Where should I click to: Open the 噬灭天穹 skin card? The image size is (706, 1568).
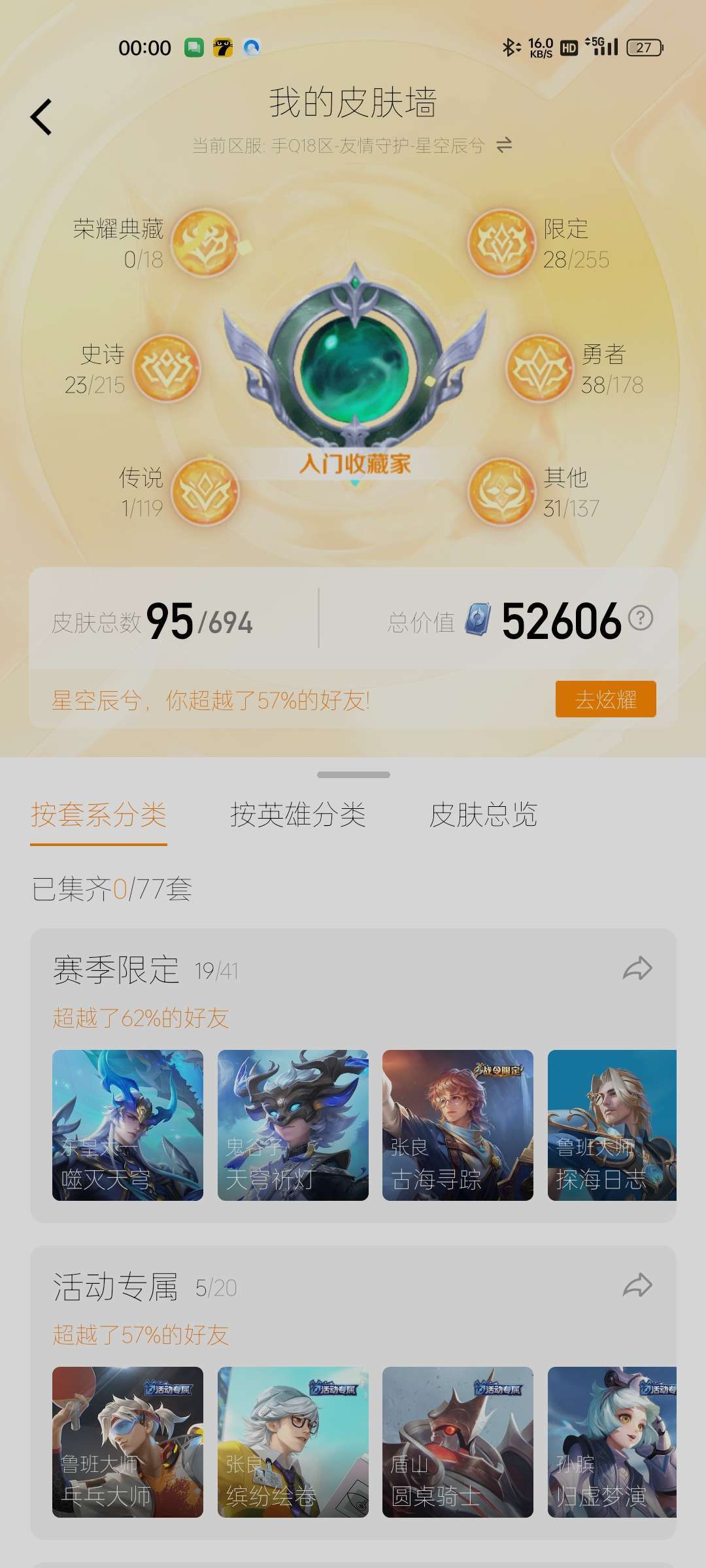tap(127, 1125)
